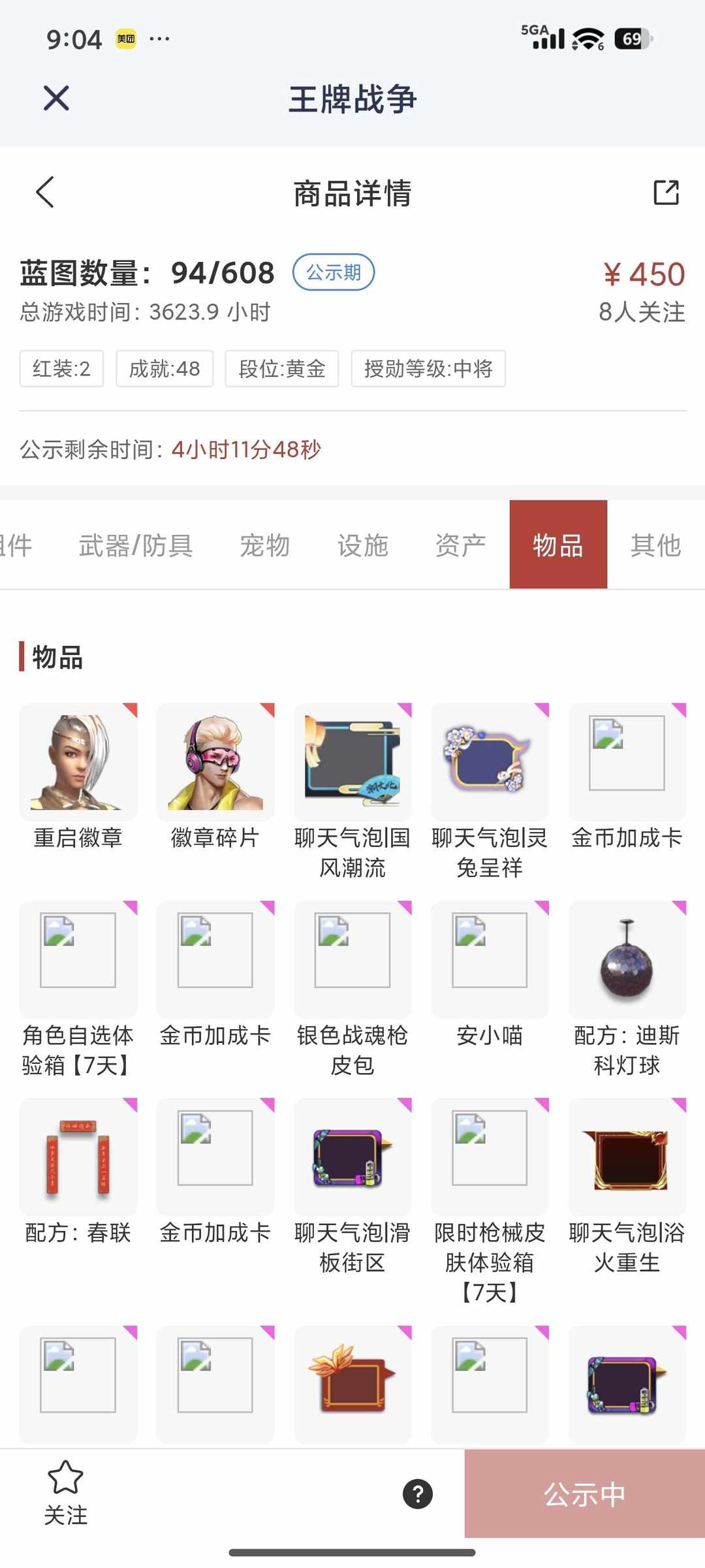Switch to the 武器/防具 tab

point(135,546)
